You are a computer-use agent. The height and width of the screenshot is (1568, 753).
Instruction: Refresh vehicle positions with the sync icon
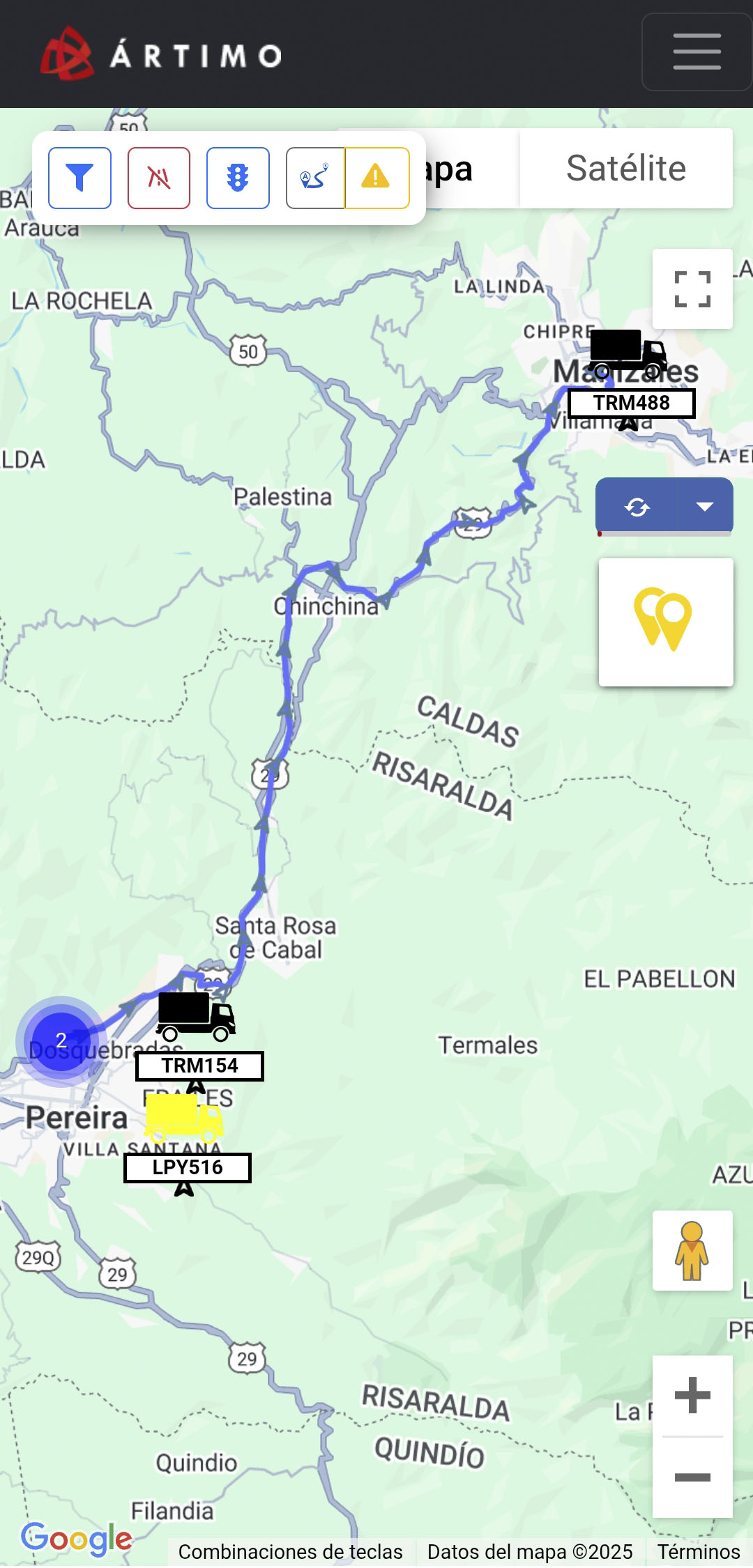637,507
